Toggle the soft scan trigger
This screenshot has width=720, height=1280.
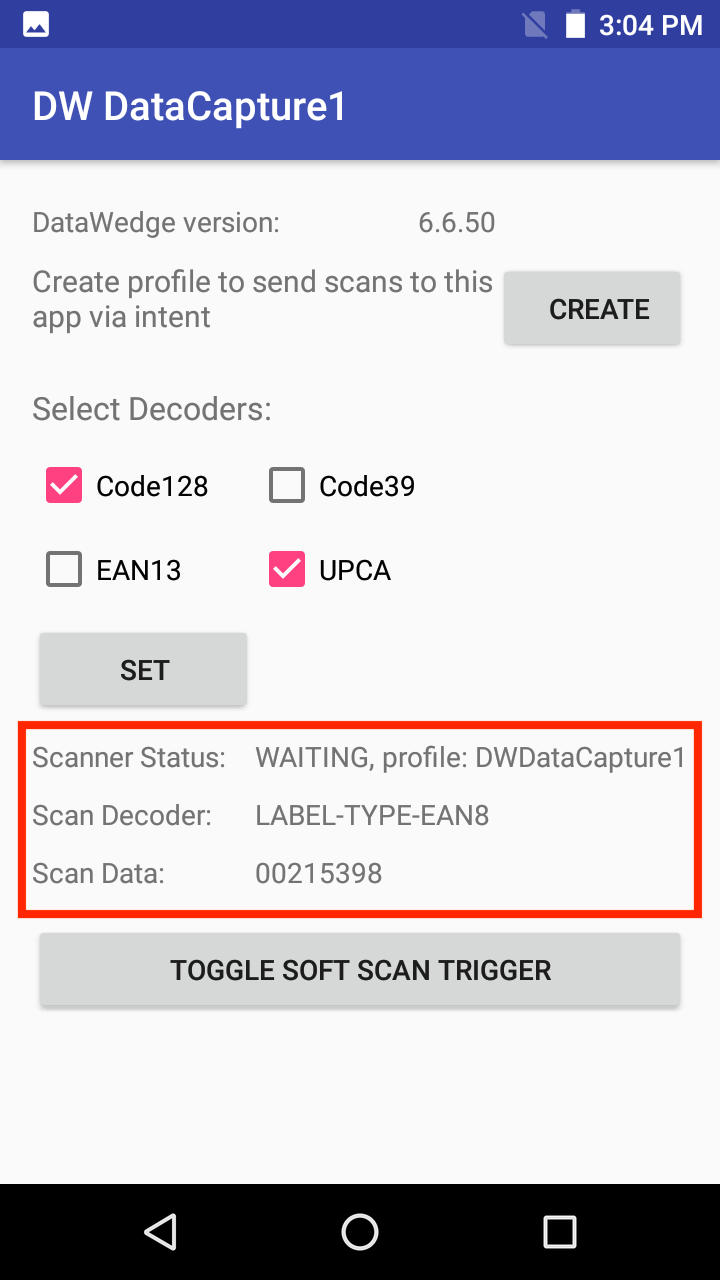point(360,969)
